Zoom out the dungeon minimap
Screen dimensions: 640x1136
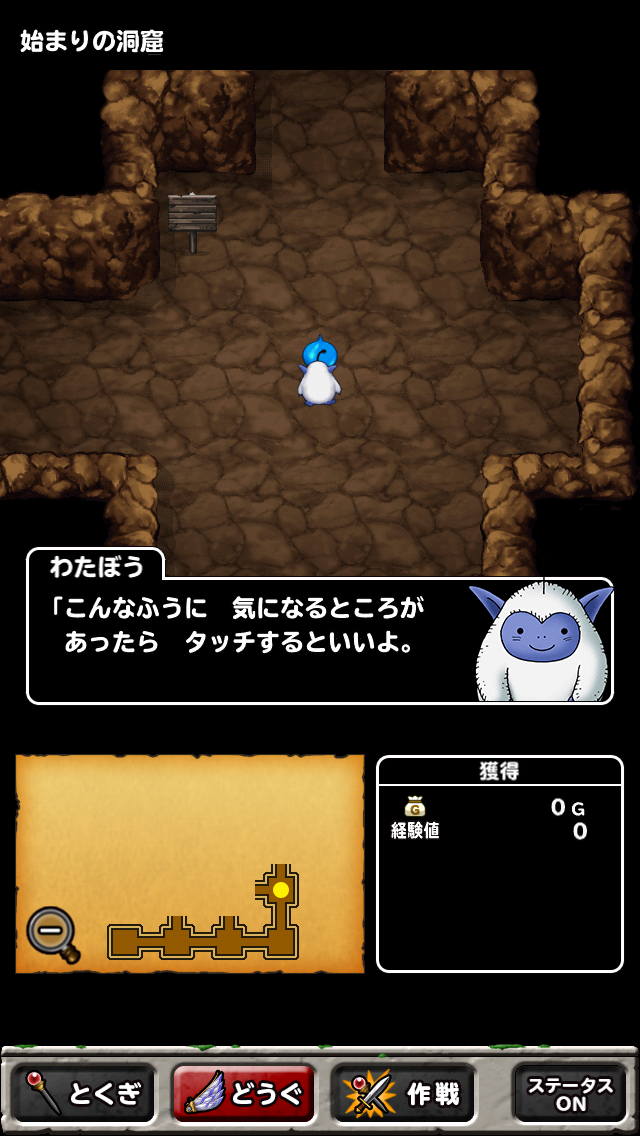click(x=50, y=933)
